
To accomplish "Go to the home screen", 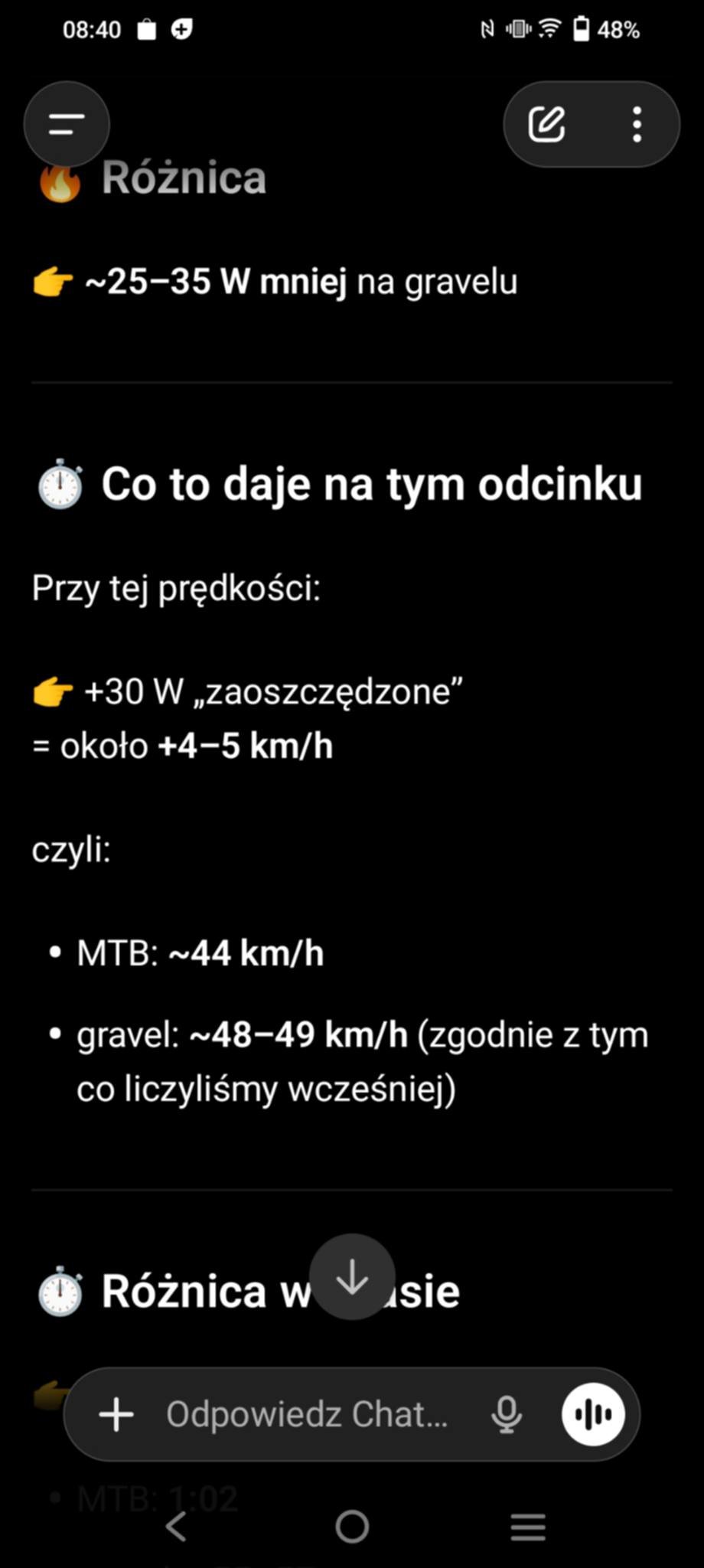I will (x=352, y=1526).
